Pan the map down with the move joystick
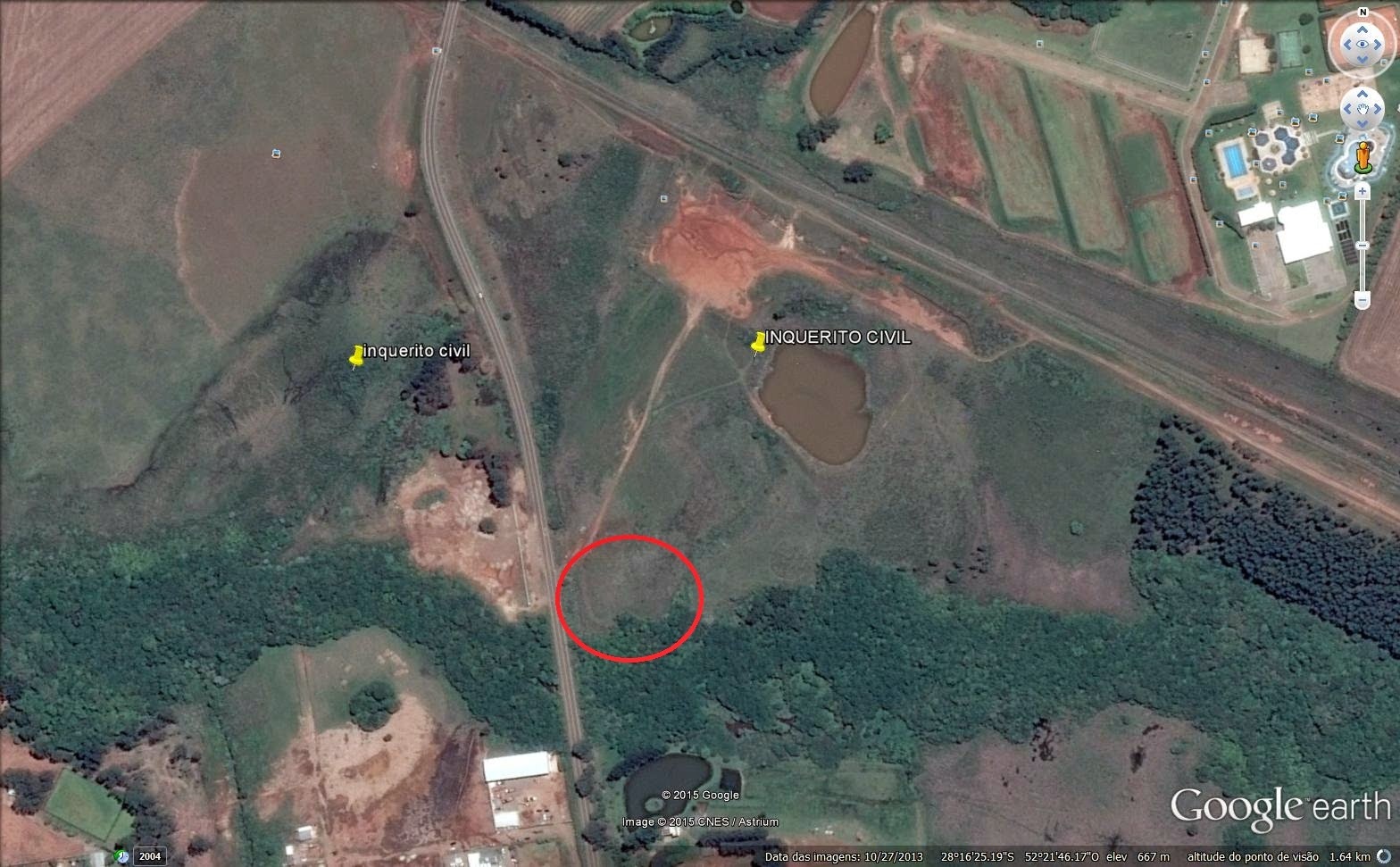The image size is (1400, 867). point(1362,125)
